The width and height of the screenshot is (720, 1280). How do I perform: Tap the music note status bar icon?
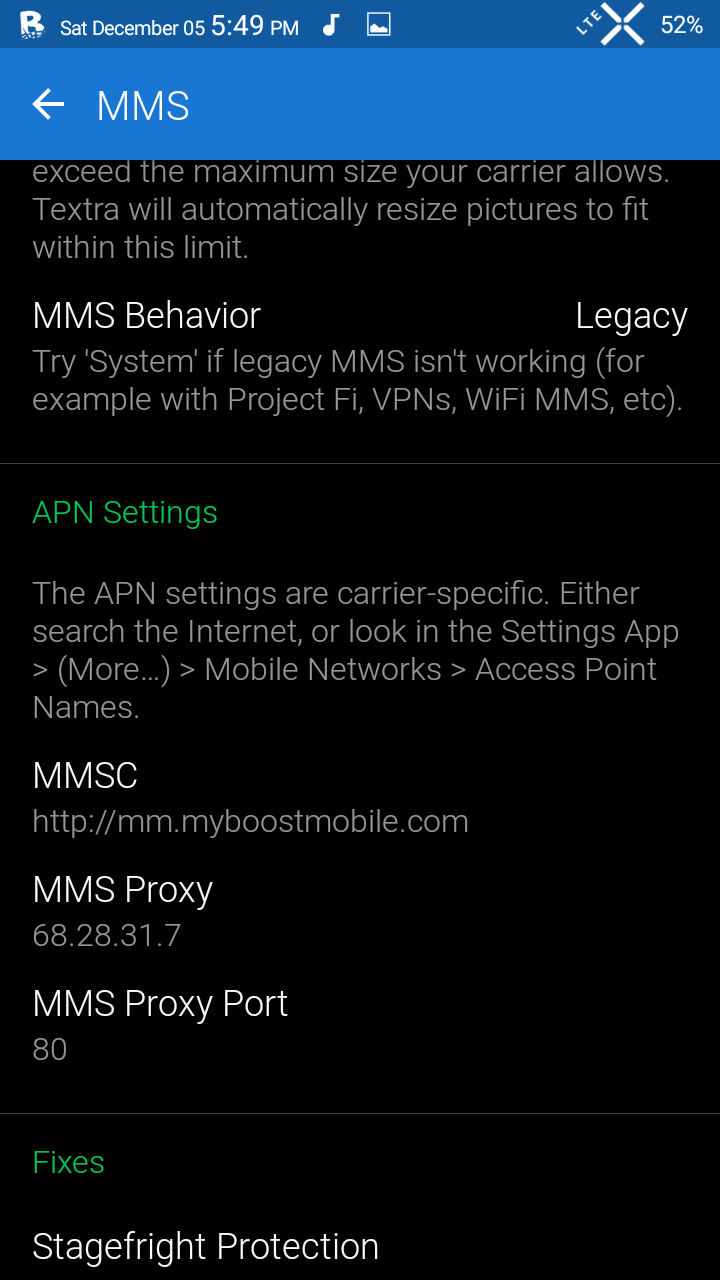click(x=332, y=24)
